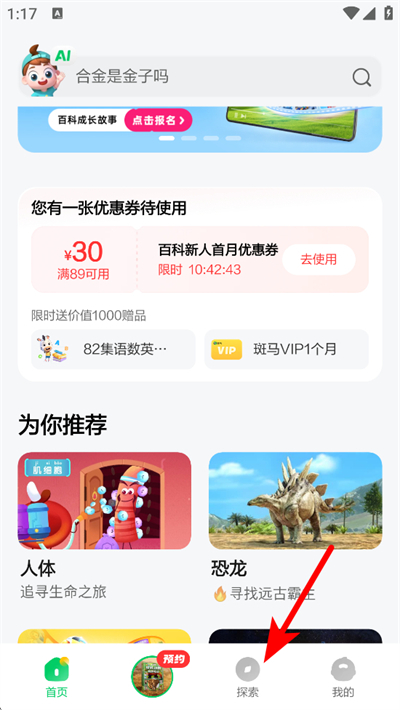Screen dimensions: 400x710
Task: Use the ¥30 coupon via 去使用
Action: [318, 259]
